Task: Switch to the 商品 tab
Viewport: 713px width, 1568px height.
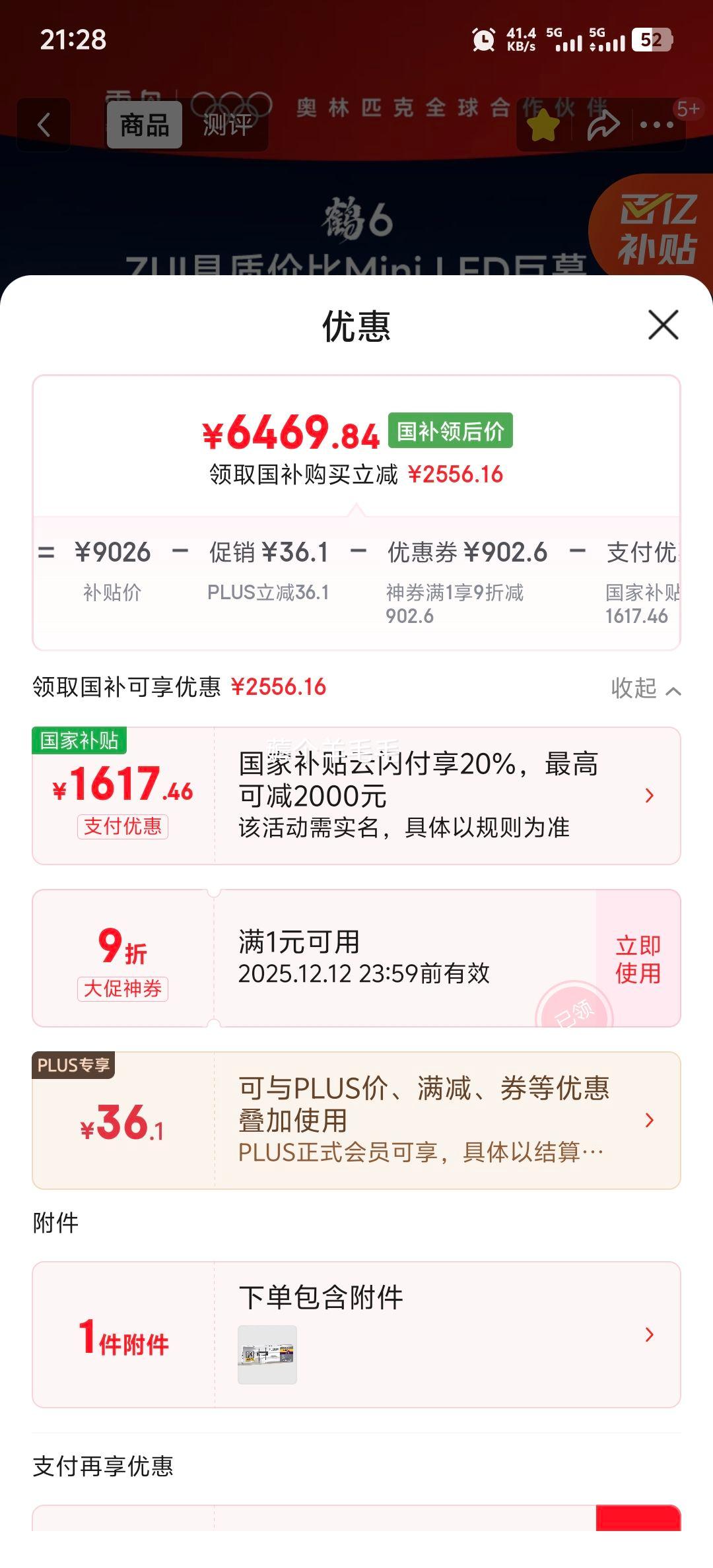Action: point(145,125)
